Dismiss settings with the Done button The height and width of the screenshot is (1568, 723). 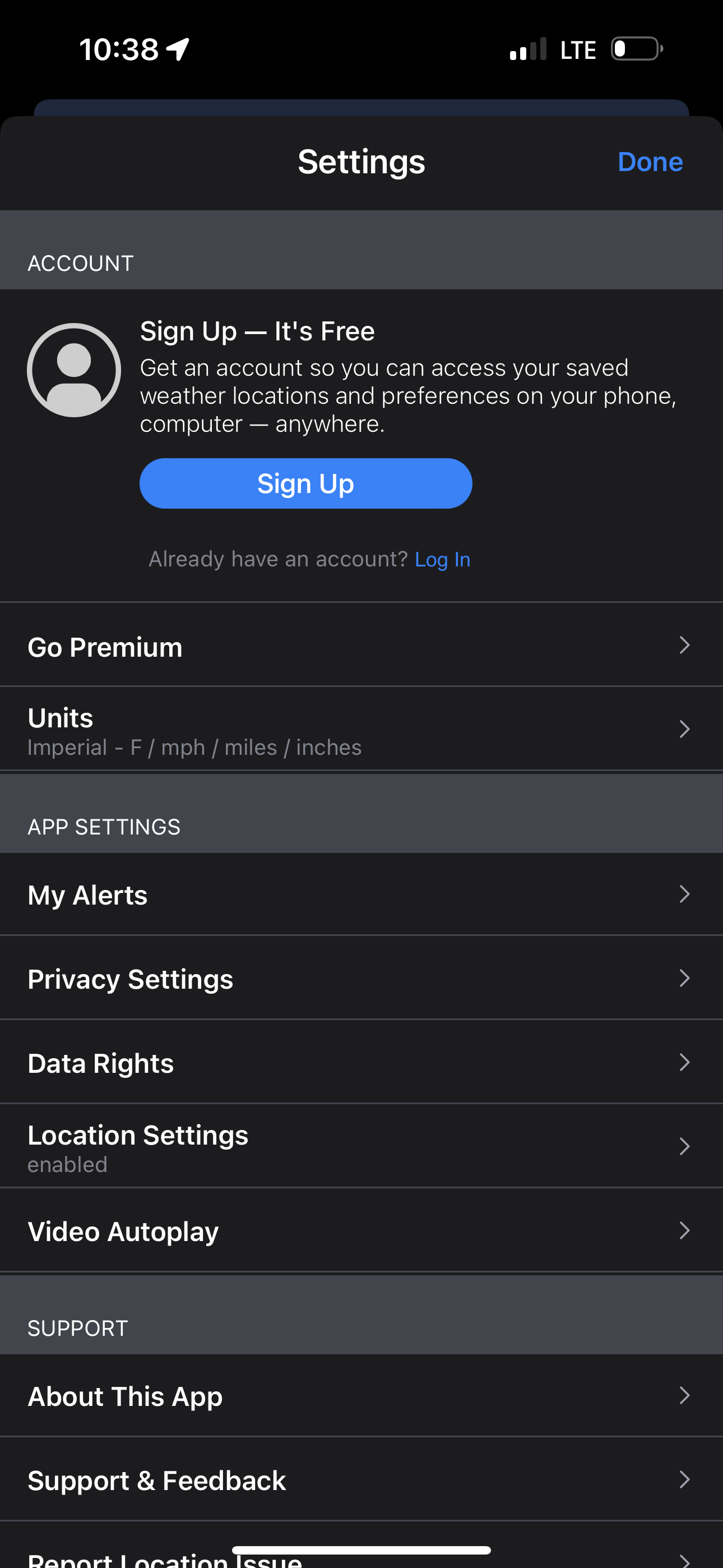coord(650,162)
